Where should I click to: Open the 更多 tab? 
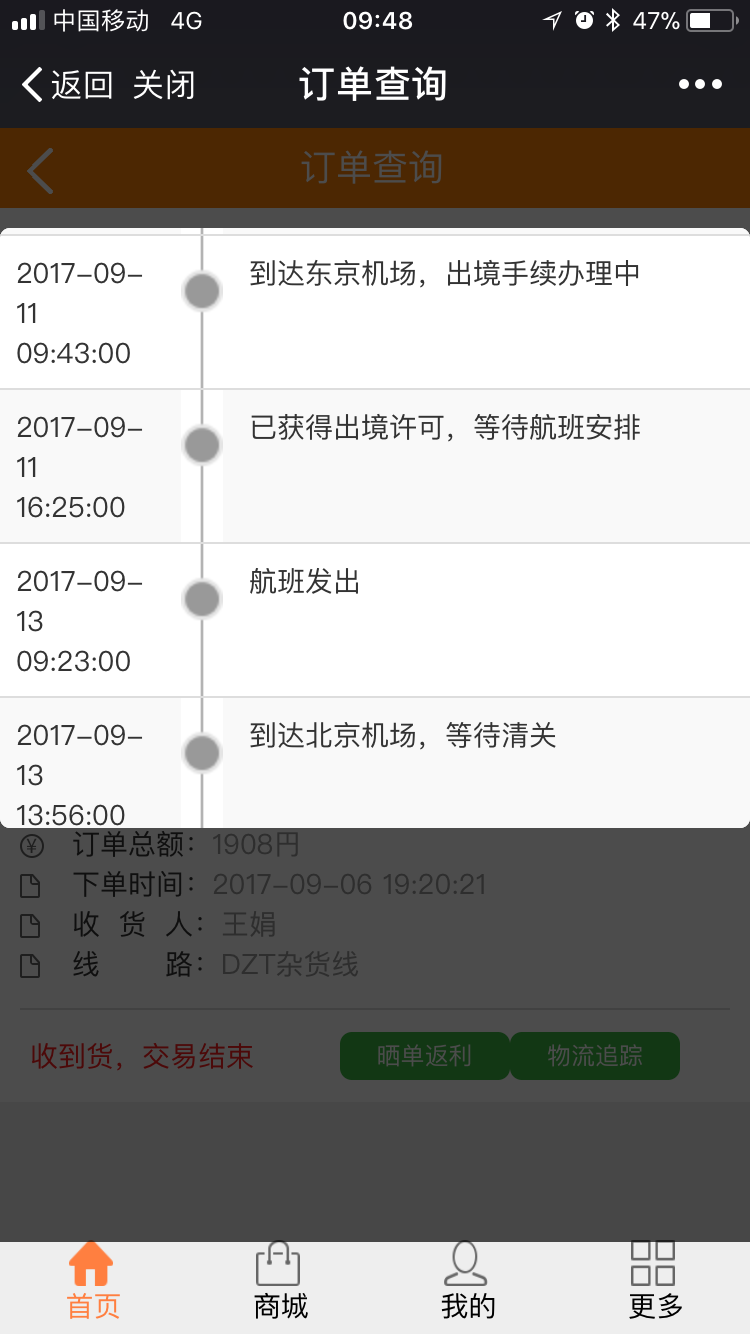pyautogui.click(x=655, y=1281)
